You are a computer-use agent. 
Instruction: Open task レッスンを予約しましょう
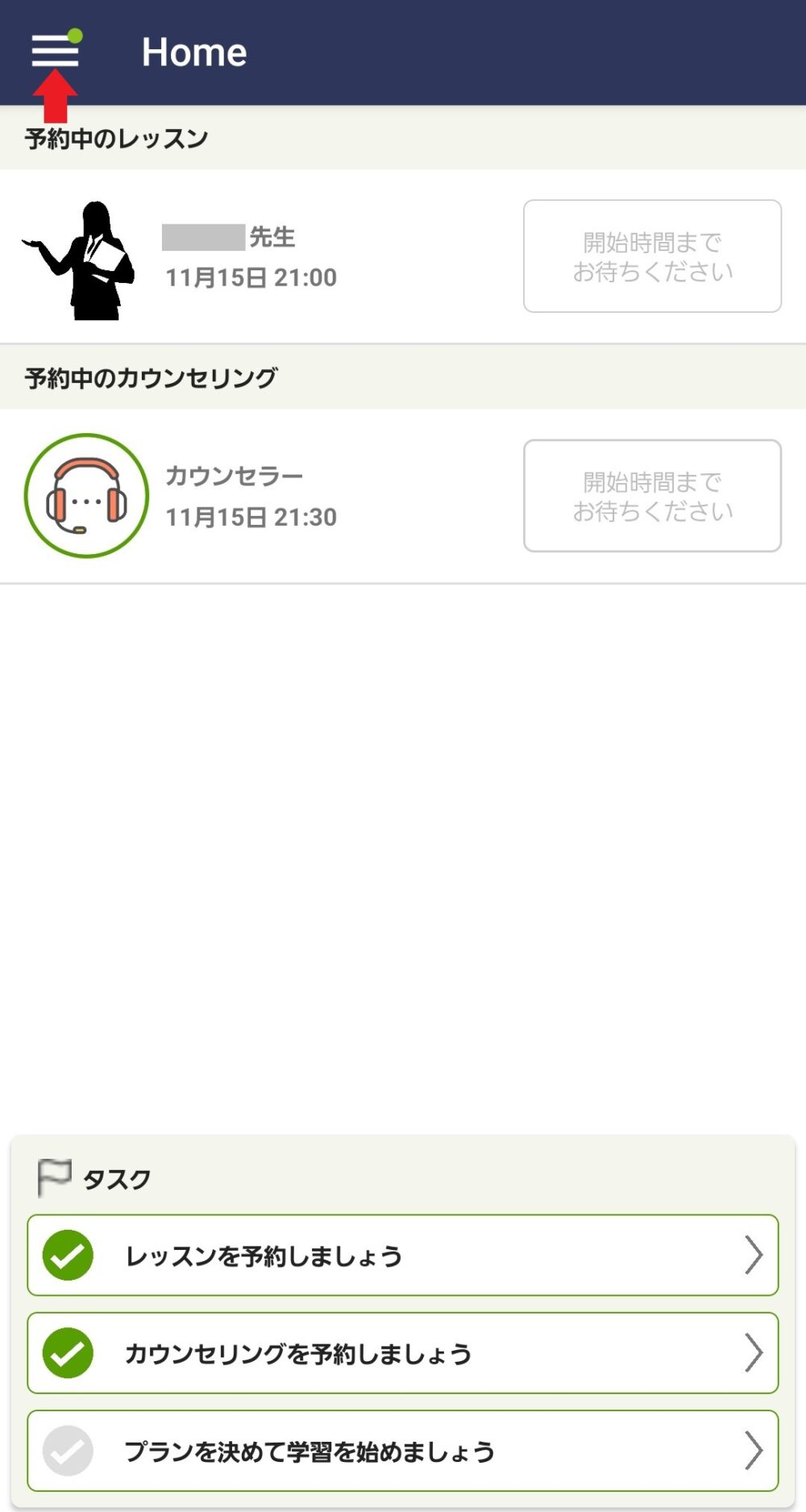[403, 1256]
